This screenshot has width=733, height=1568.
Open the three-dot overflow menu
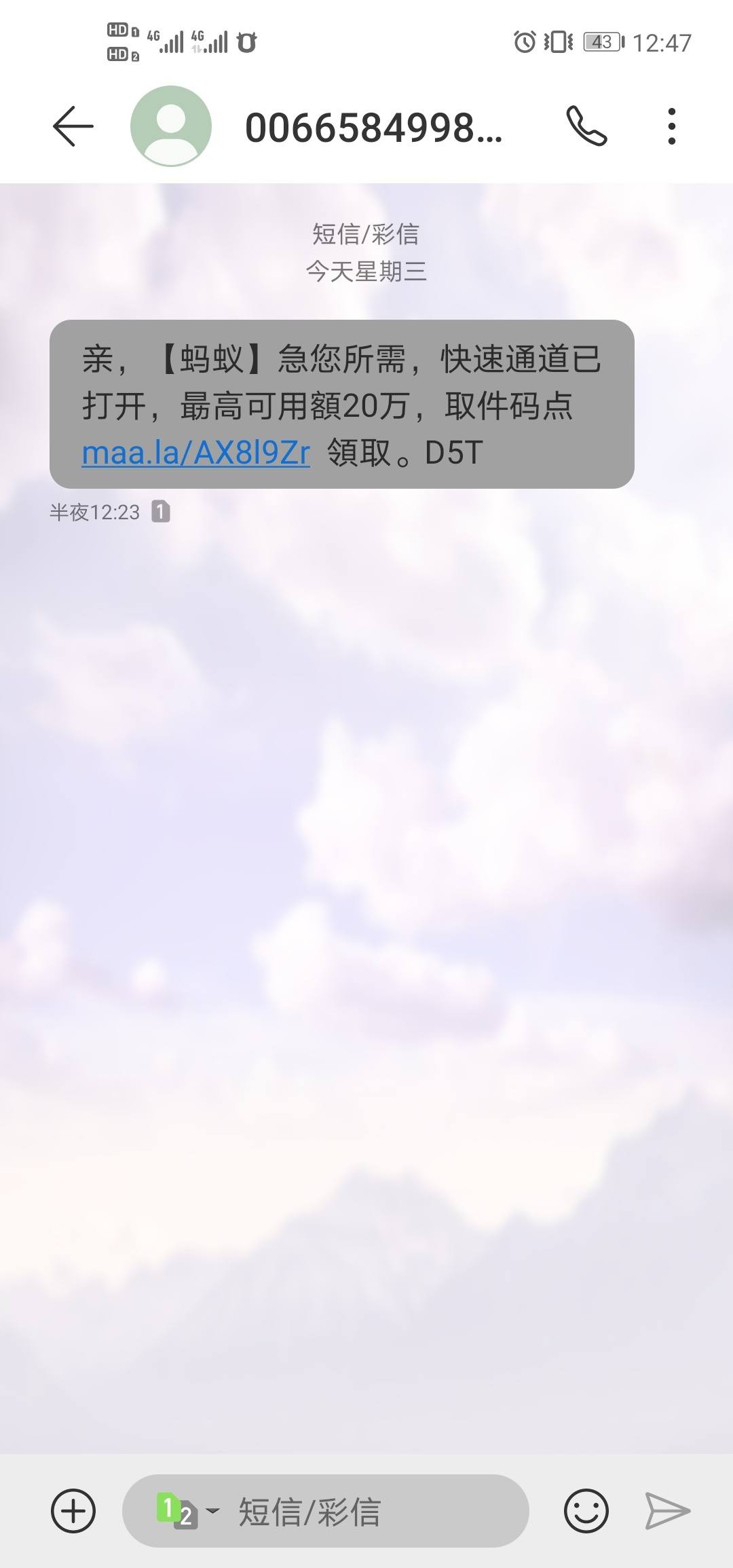coord(671,126)
